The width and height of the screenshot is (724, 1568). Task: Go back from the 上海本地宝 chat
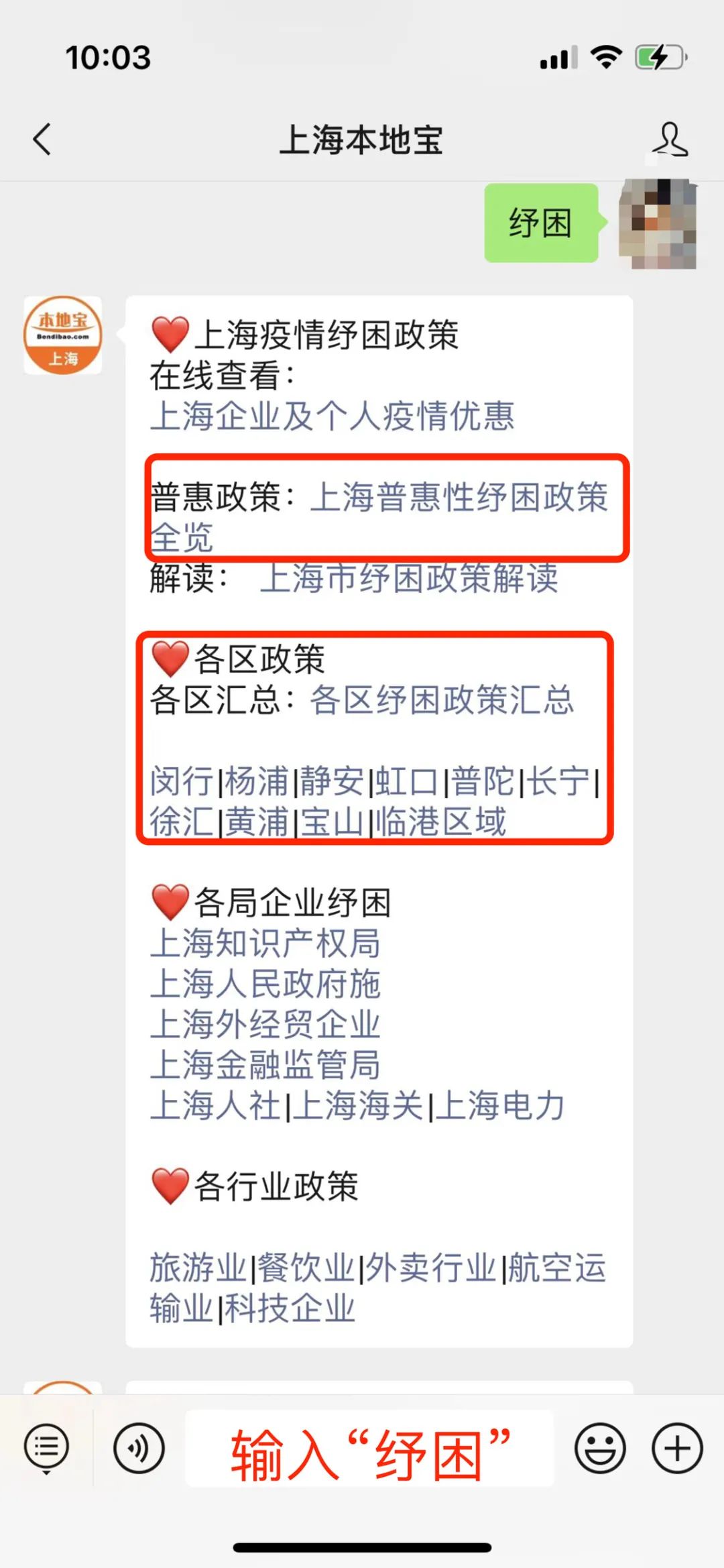42,139
